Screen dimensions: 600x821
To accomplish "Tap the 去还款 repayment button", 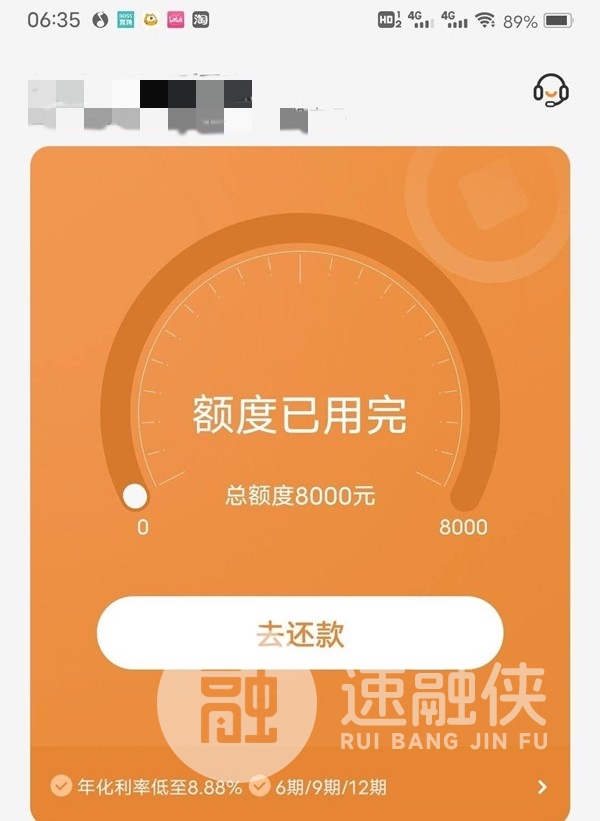I will (x=300, y=634).
